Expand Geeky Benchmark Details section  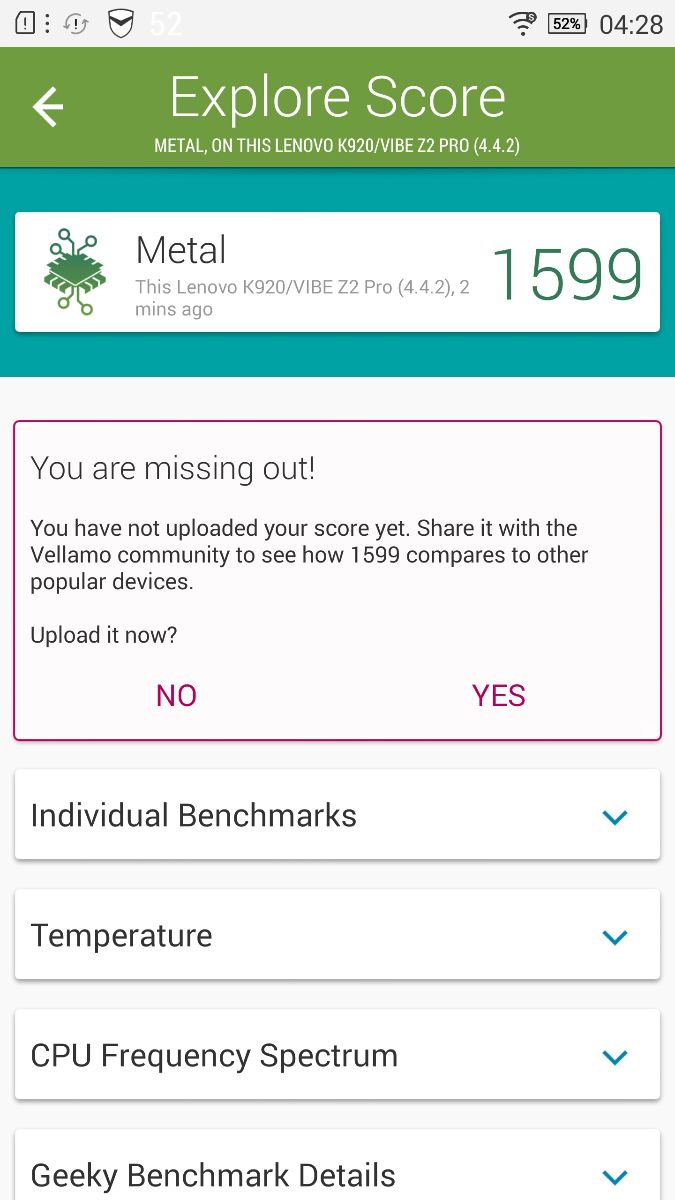pos(337,1174)
